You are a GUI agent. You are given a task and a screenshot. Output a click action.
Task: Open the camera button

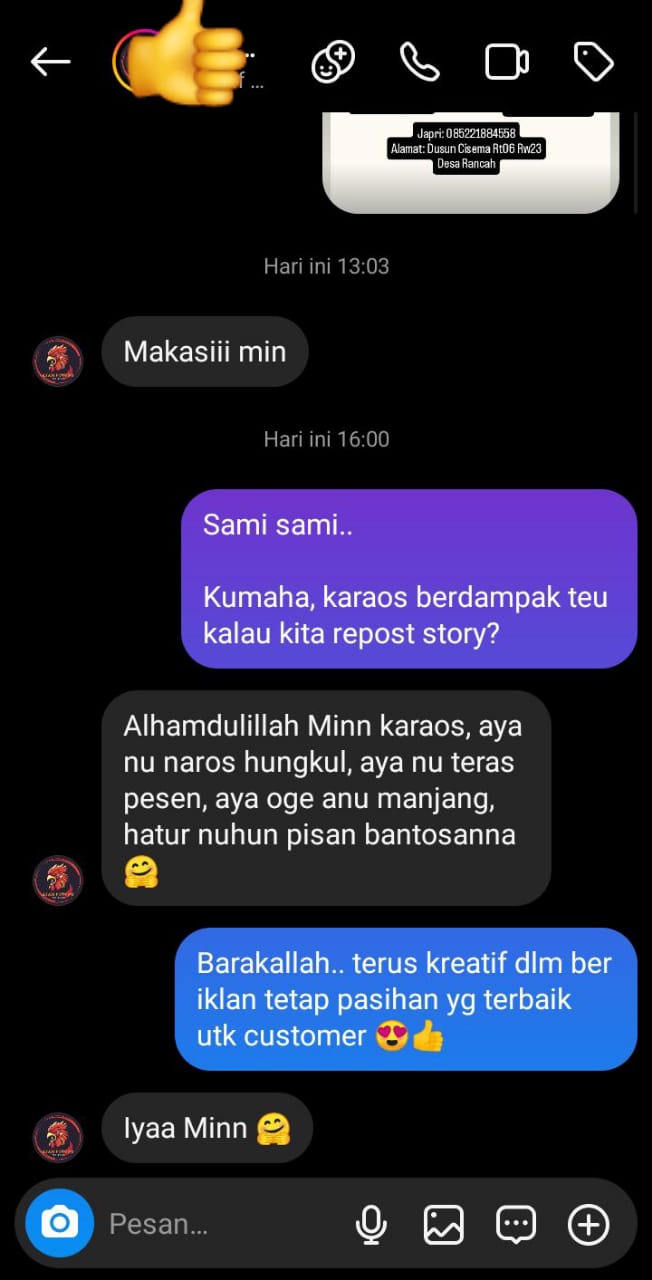tap(59, 1222)
